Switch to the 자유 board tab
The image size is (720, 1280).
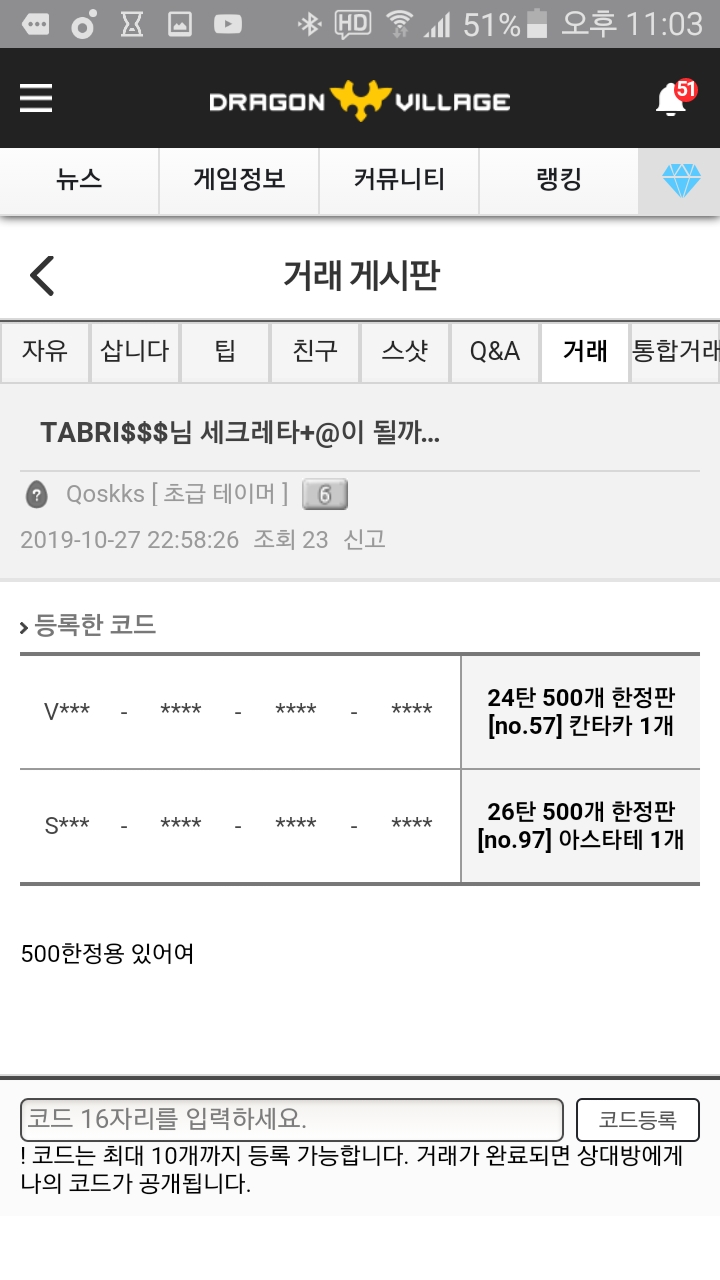point(45,351)
